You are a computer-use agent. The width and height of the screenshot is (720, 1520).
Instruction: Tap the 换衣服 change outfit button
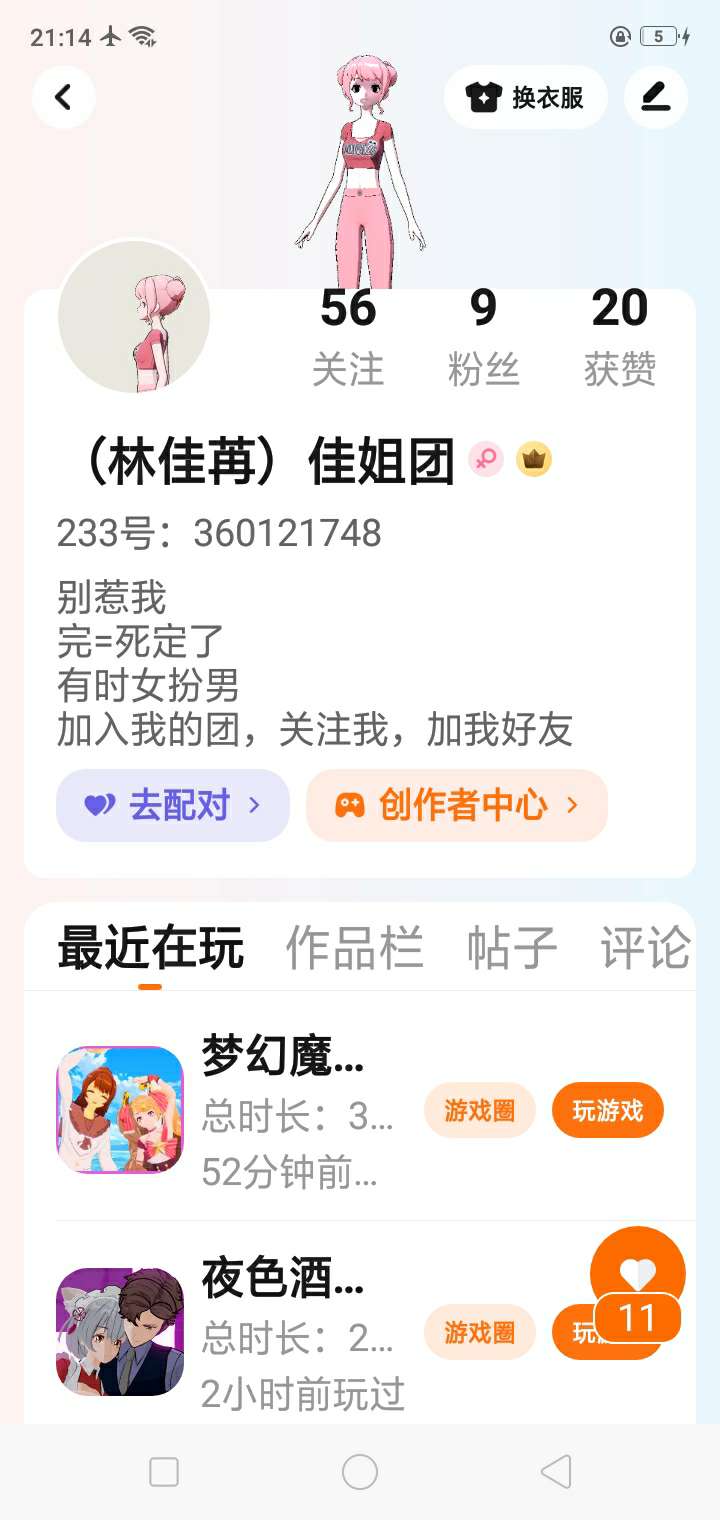525,97
